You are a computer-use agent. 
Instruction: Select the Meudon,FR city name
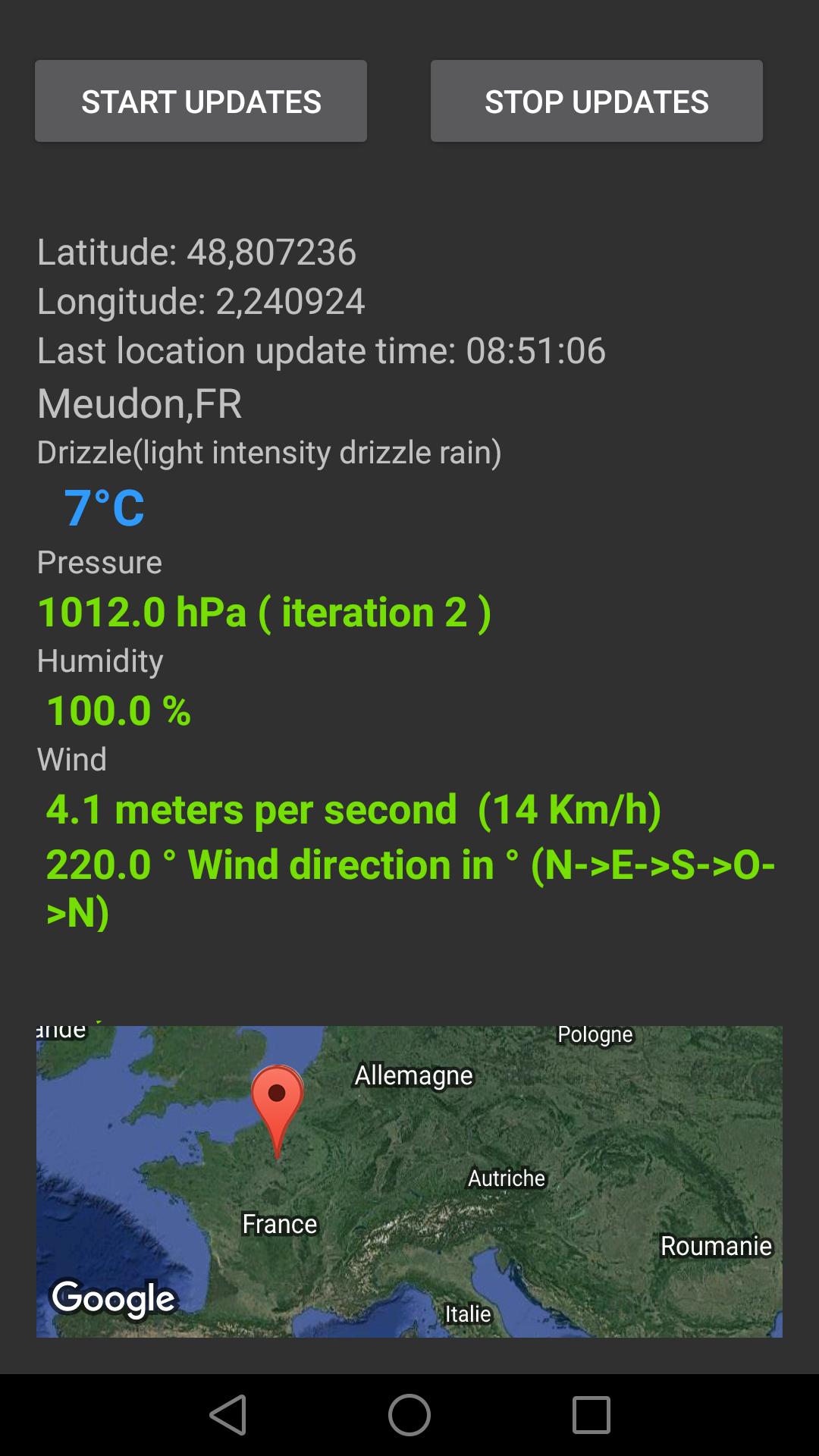(140, 404)
